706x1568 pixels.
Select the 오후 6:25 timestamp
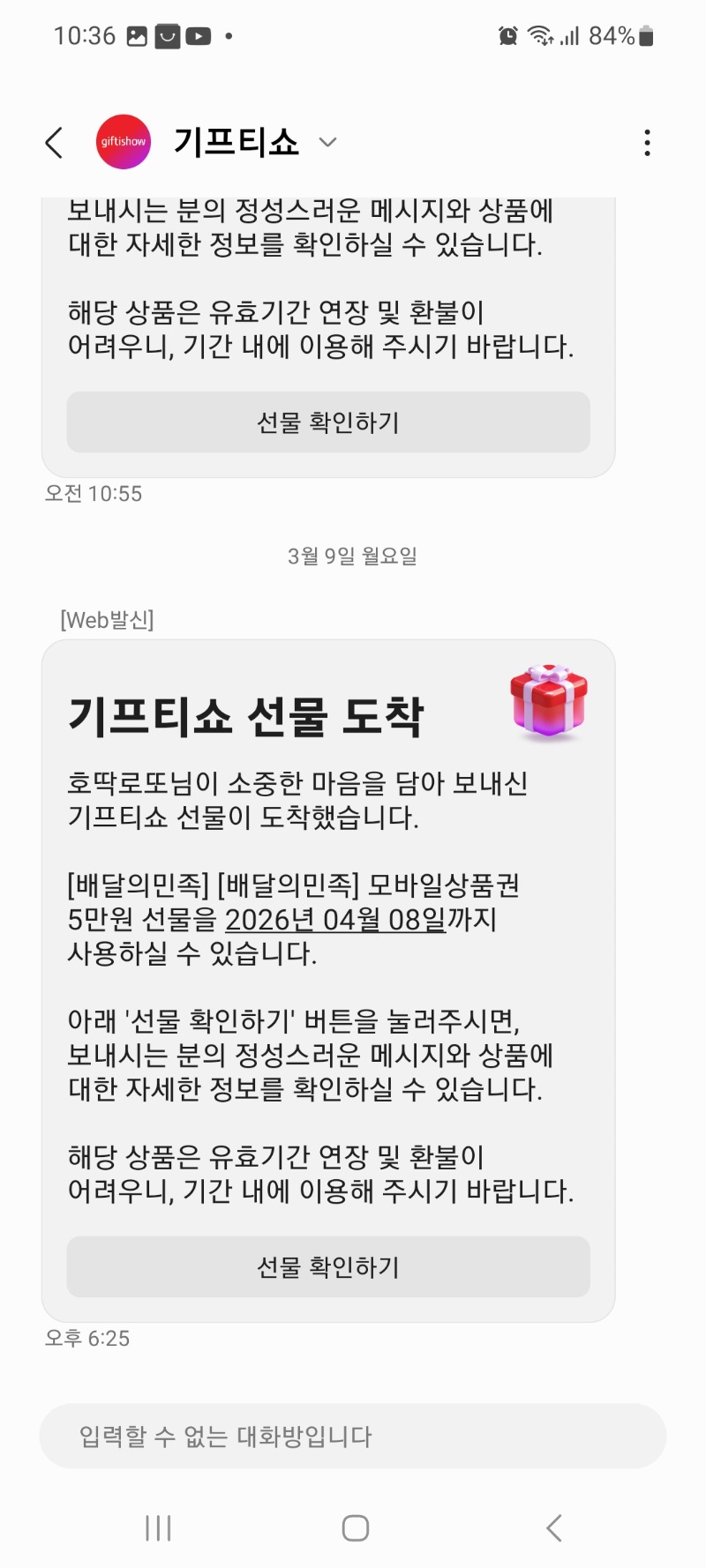[x=86, y=1338]
